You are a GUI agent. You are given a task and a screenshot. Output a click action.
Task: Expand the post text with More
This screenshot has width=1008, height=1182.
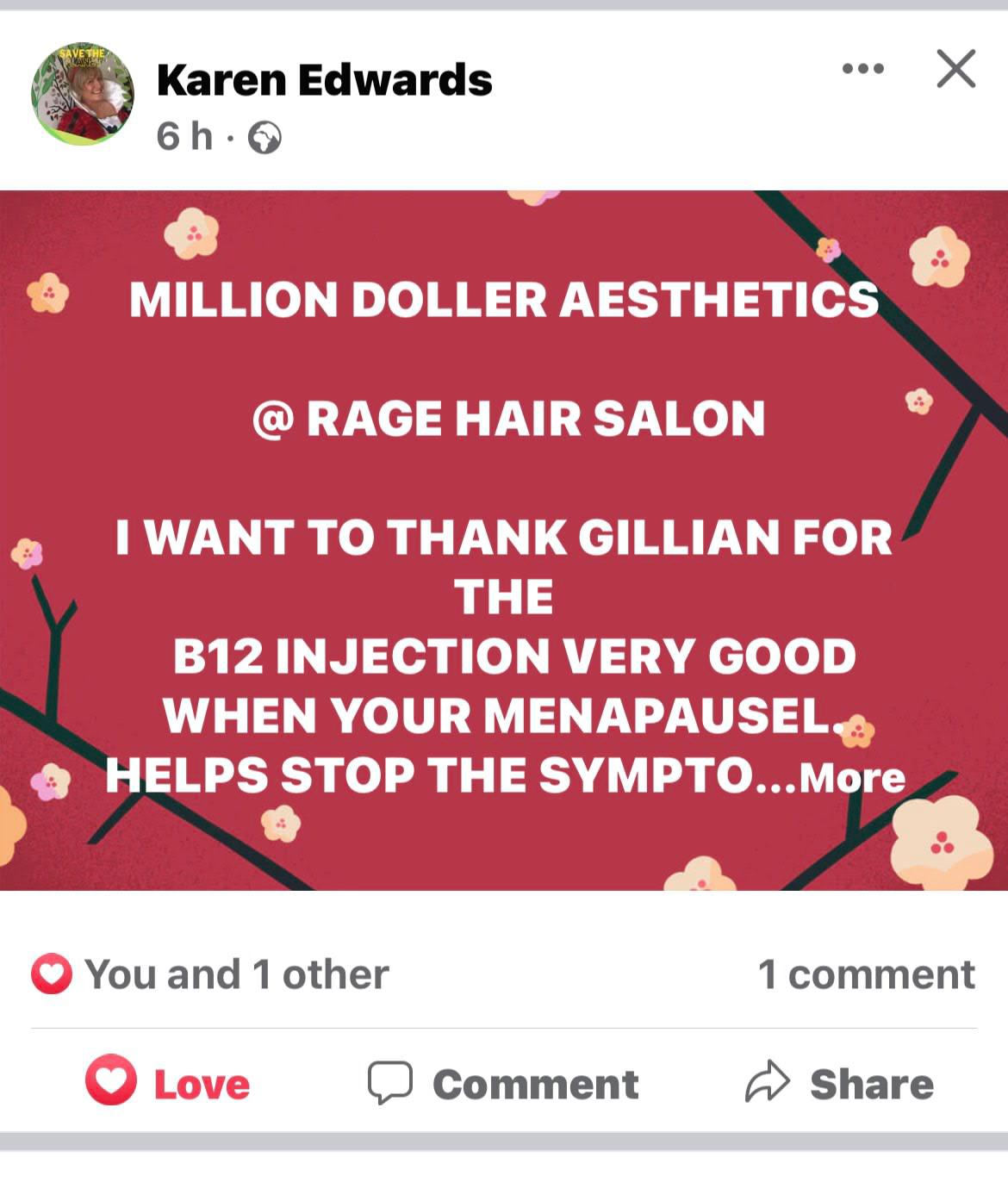(852, 778)
